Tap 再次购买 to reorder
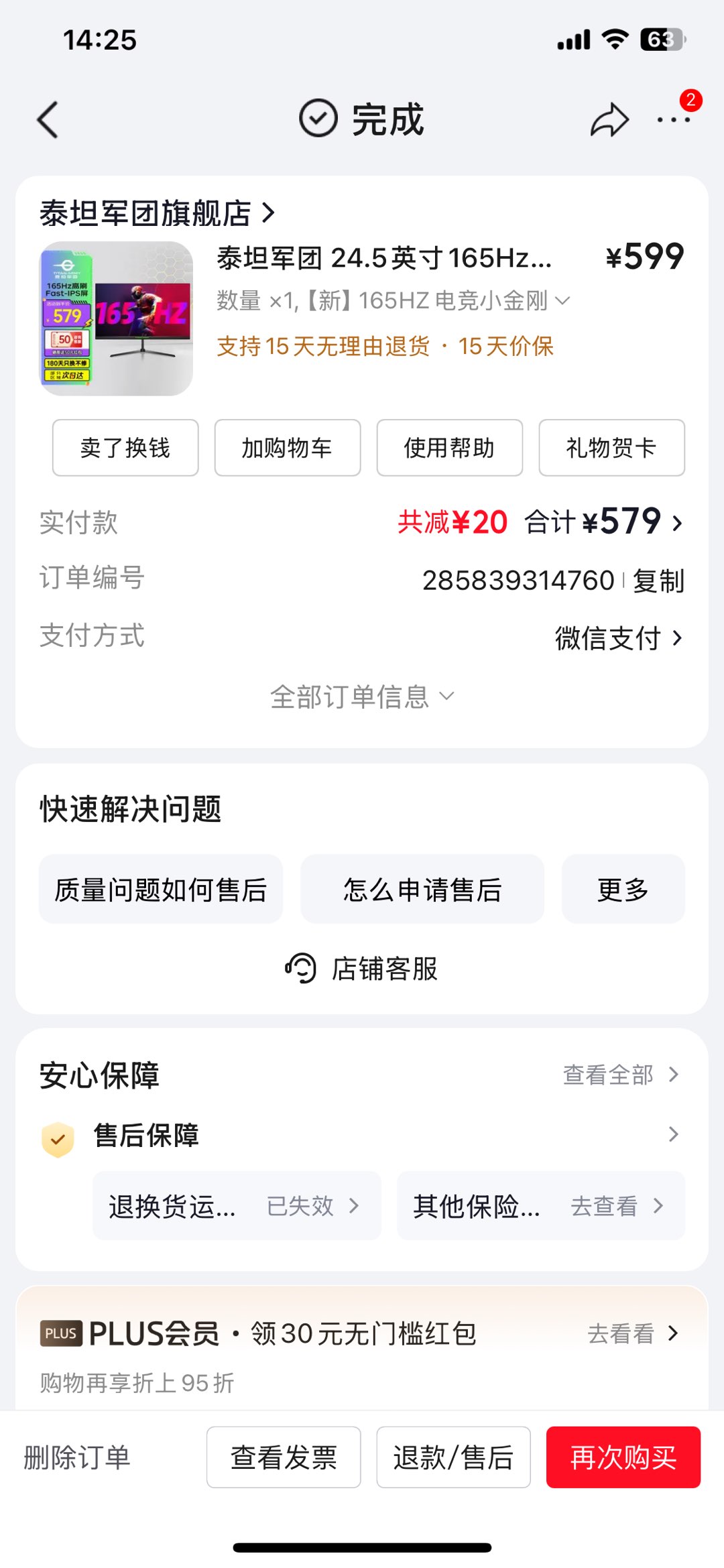The width and height of the screenshot is (724, 1568). 623,1457
